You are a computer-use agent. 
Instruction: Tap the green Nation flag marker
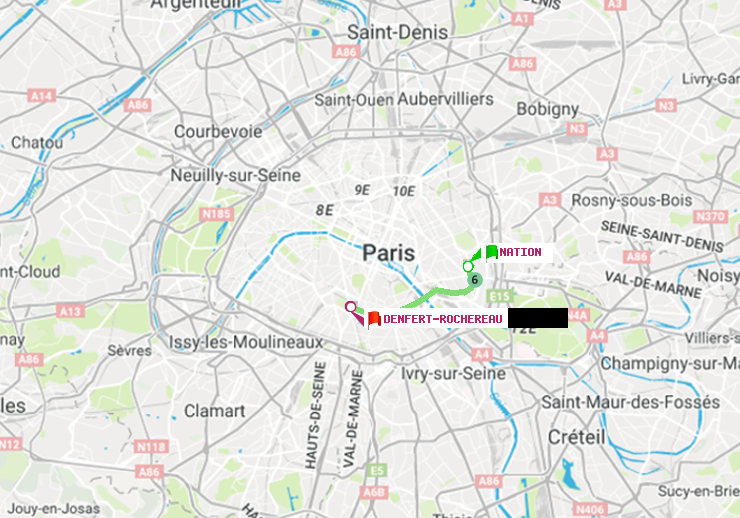pos(491,252)
